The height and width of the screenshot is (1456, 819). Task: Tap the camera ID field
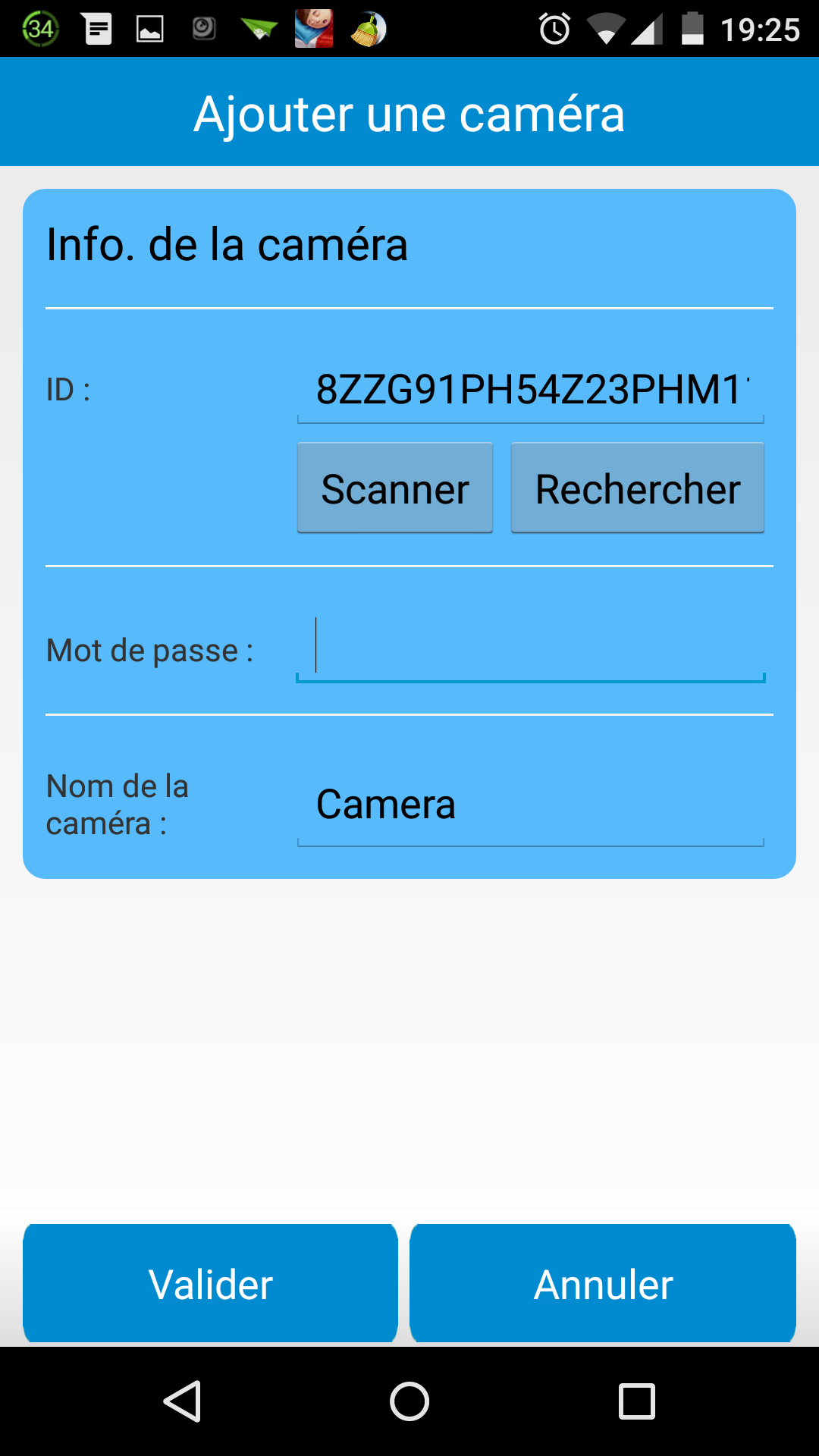[x=530, y=390]
